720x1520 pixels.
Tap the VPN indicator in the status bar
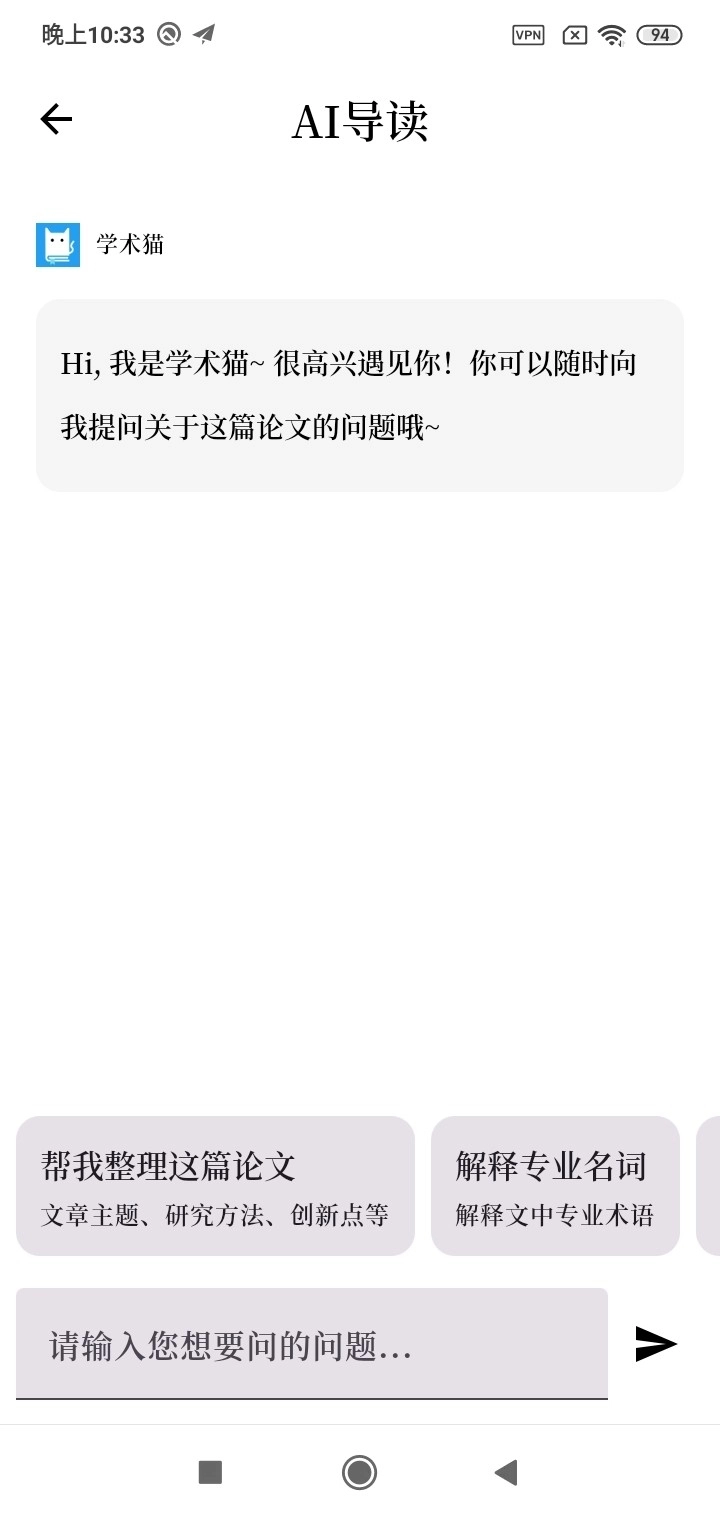coord(527,33)
